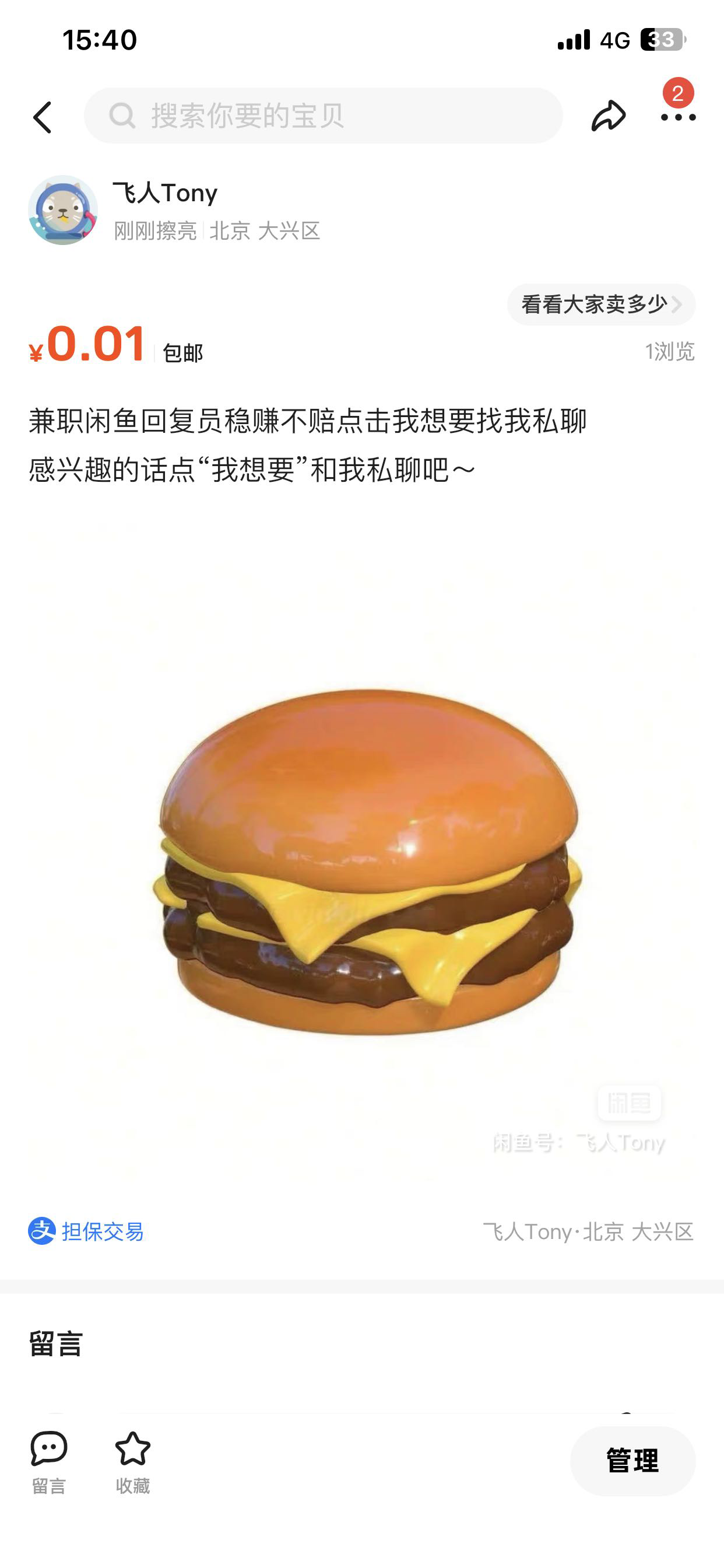
Task: Share this listing
Action: click(x=608, y=116)
